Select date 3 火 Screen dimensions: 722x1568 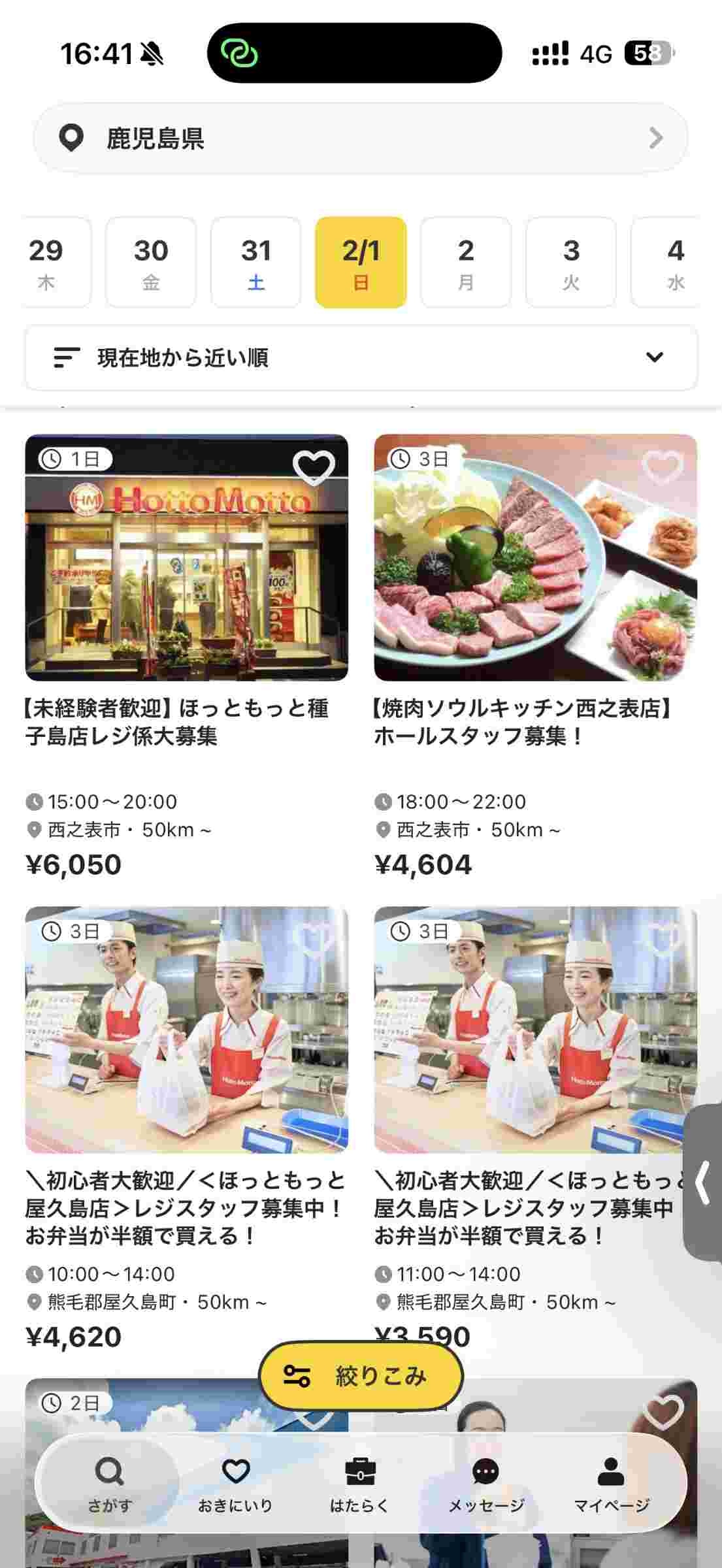[x=570, y=262]
